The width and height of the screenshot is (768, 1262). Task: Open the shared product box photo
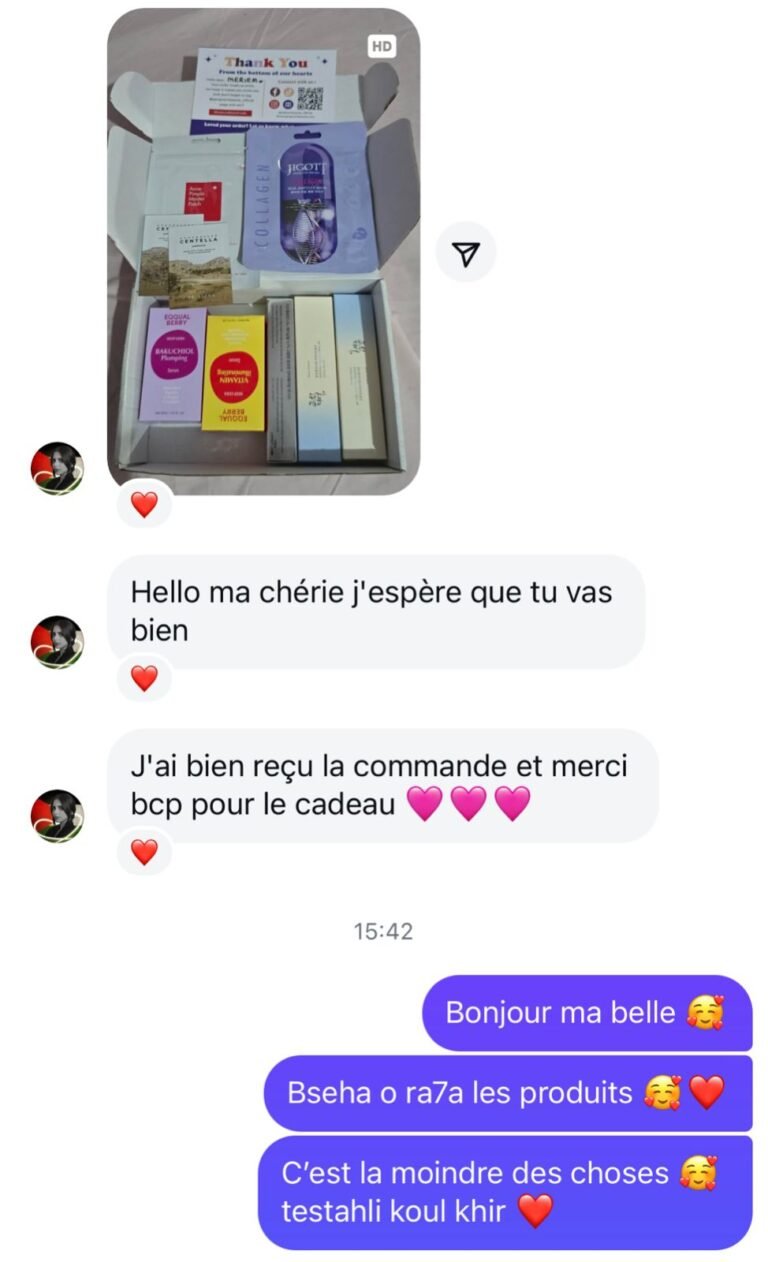pos(263,250)
